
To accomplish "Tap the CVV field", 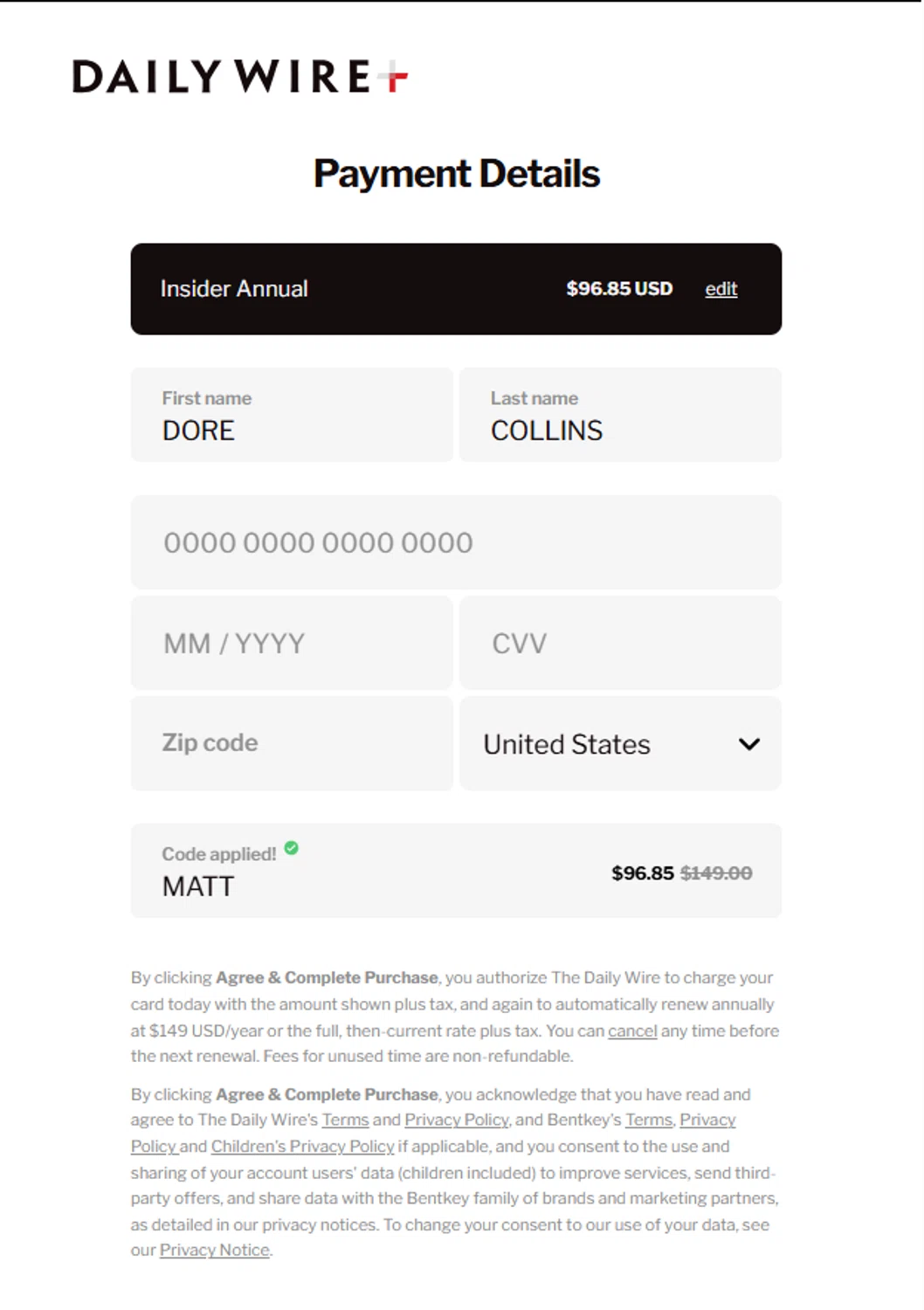I will pyautogui.click(x=620, y=644).
